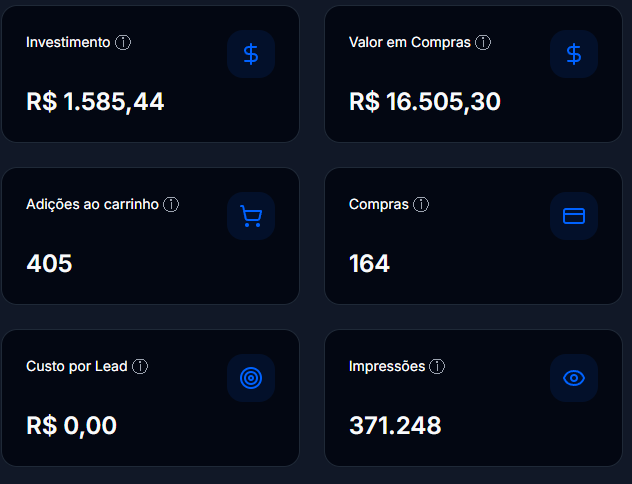
Task: Tap the info icon beside Compras
Action: (x=421, y=204)
